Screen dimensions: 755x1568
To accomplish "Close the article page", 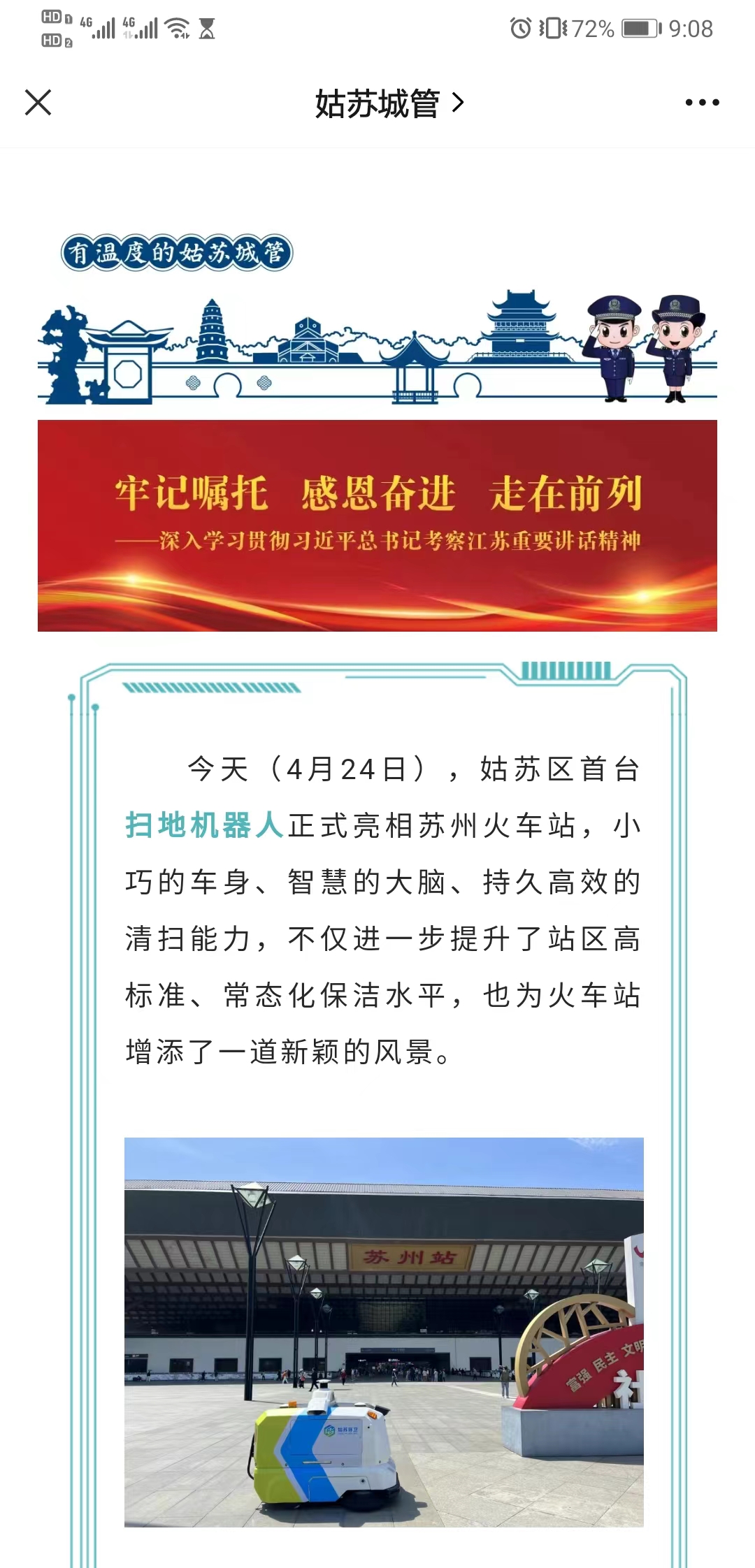I will (38, 103).
